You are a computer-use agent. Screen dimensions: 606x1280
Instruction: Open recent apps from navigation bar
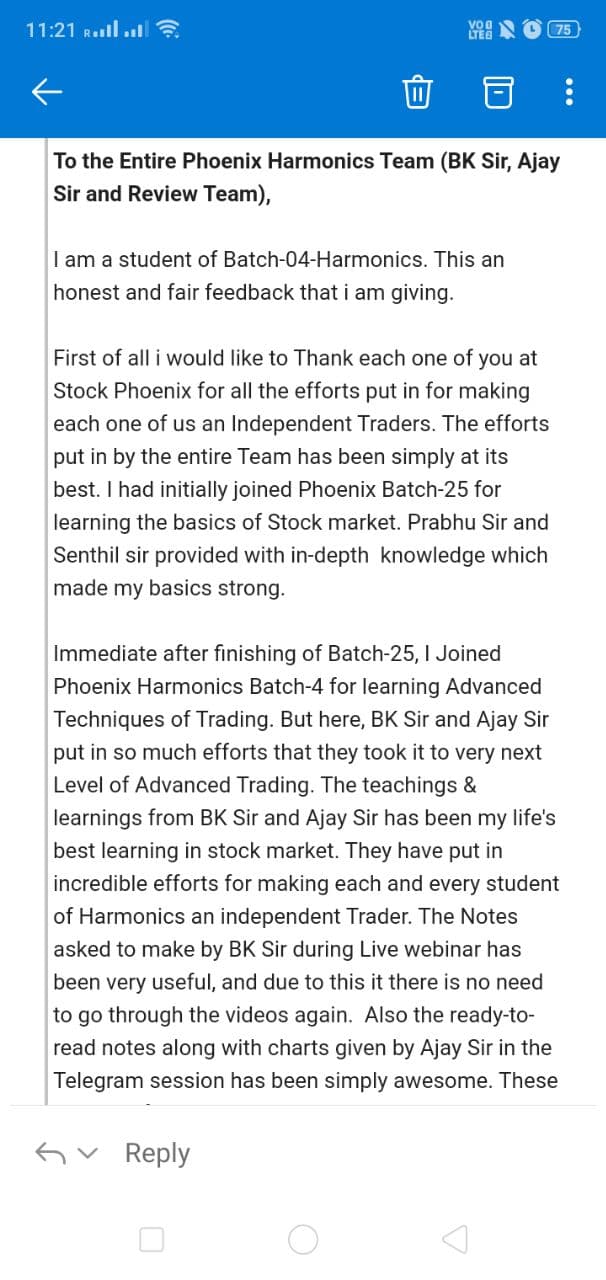[x=151, y=1240]
